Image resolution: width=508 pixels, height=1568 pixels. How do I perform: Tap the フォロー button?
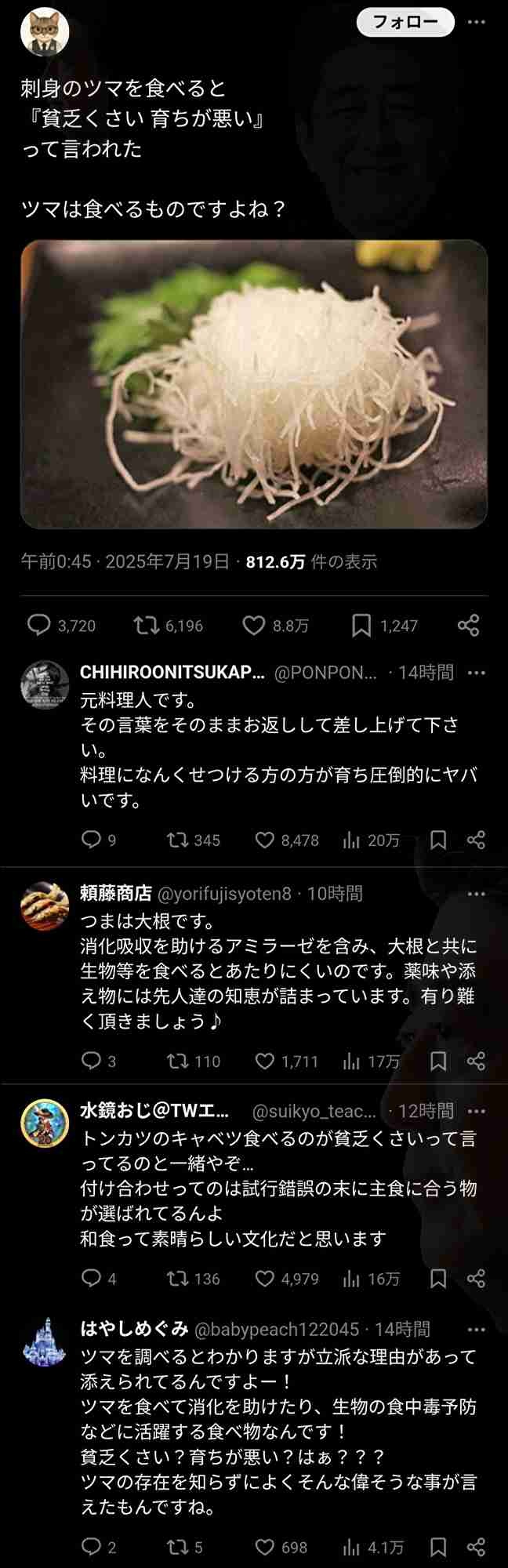pyautogui.click(x=405, y=23)
